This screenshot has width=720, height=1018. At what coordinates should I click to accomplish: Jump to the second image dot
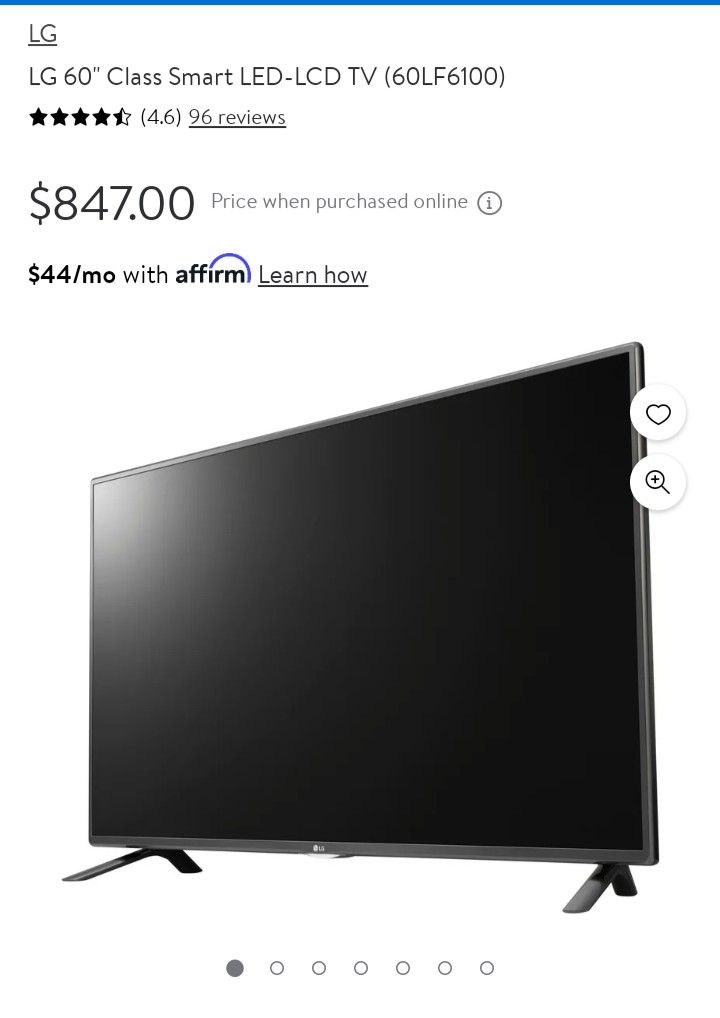pos(277,968)
